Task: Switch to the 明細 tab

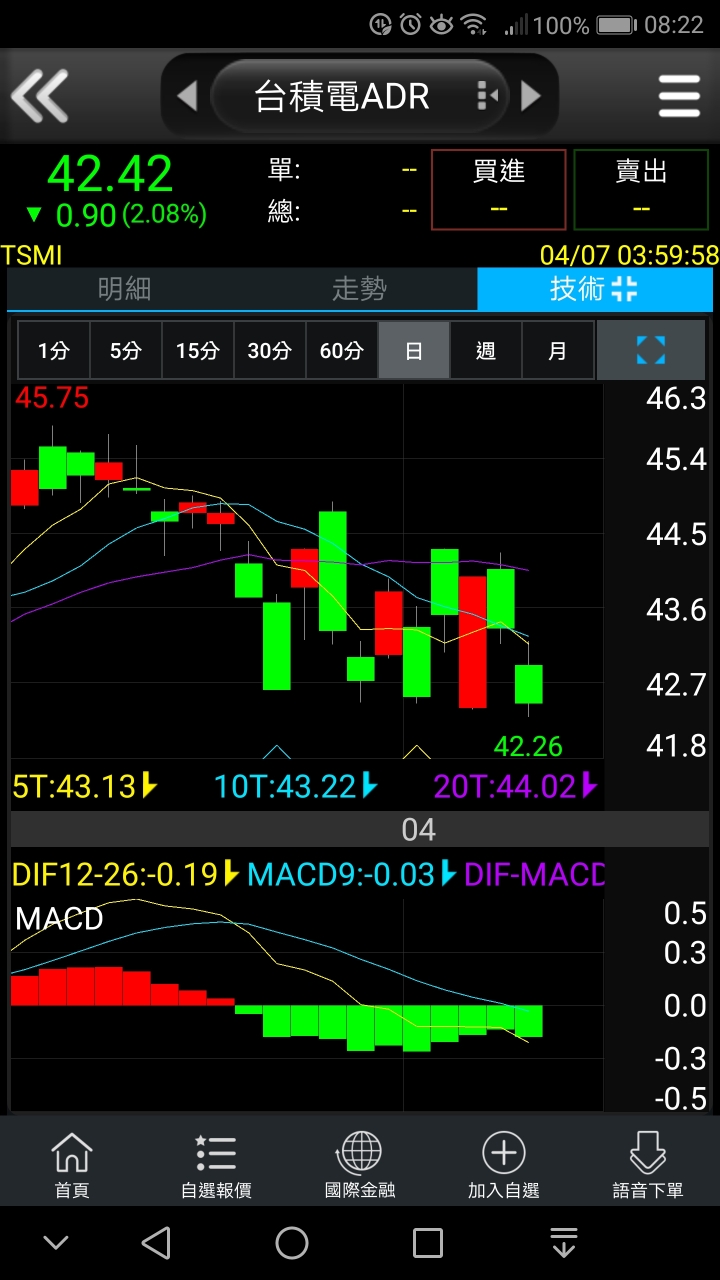Action: (x=124, y=289)
